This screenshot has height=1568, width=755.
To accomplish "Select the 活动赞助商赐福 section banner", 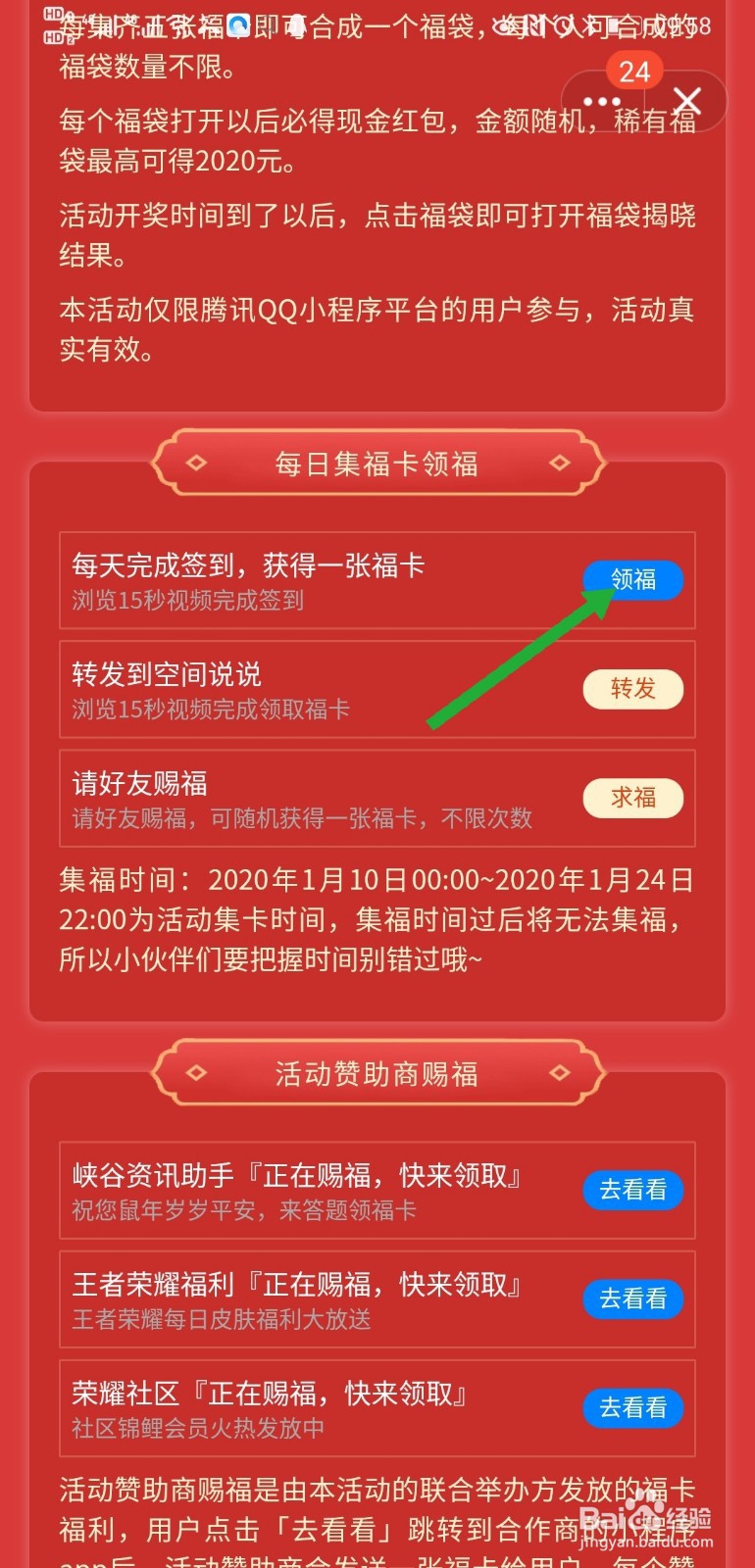I will click(377, 1073).
